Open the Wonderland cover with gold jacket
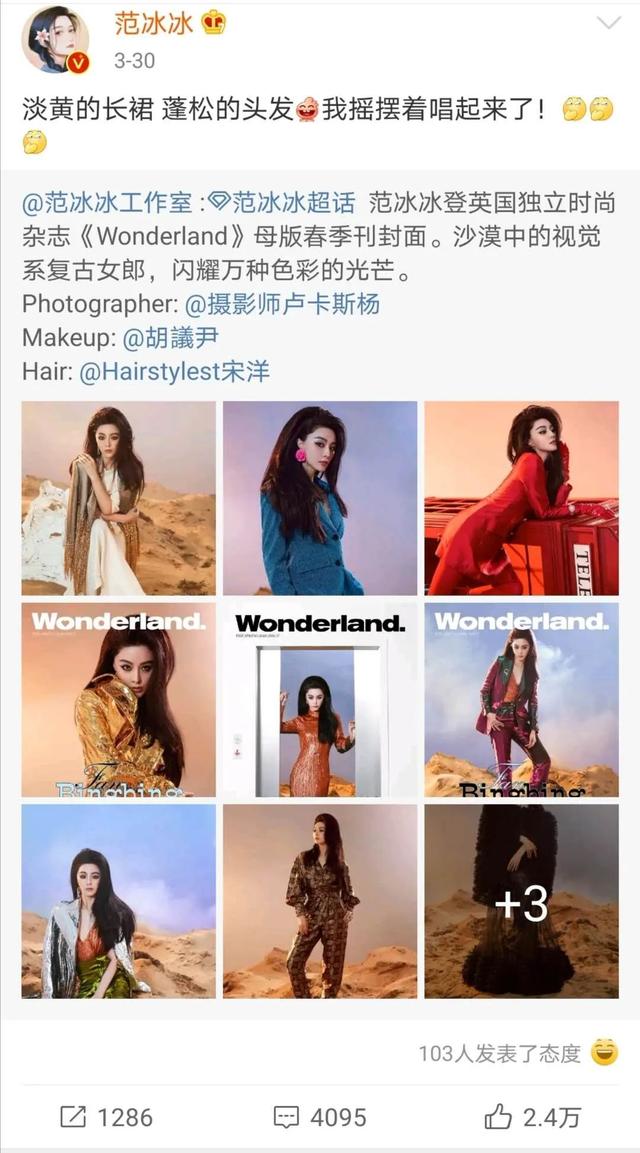Viewport: 640px width, 1153px height. [119, 699]
